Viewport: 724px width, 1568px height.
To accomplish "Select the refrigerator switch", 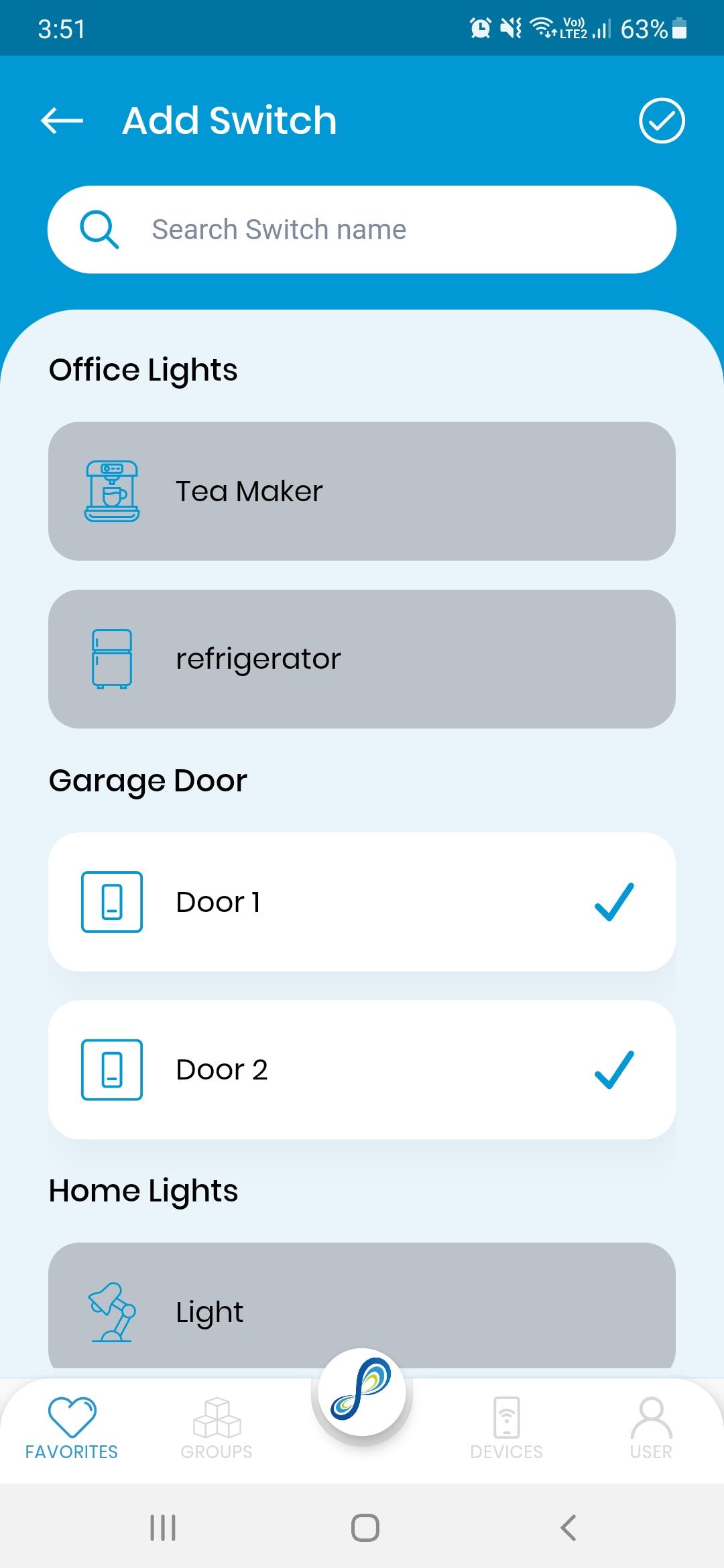I will (362, 659).
